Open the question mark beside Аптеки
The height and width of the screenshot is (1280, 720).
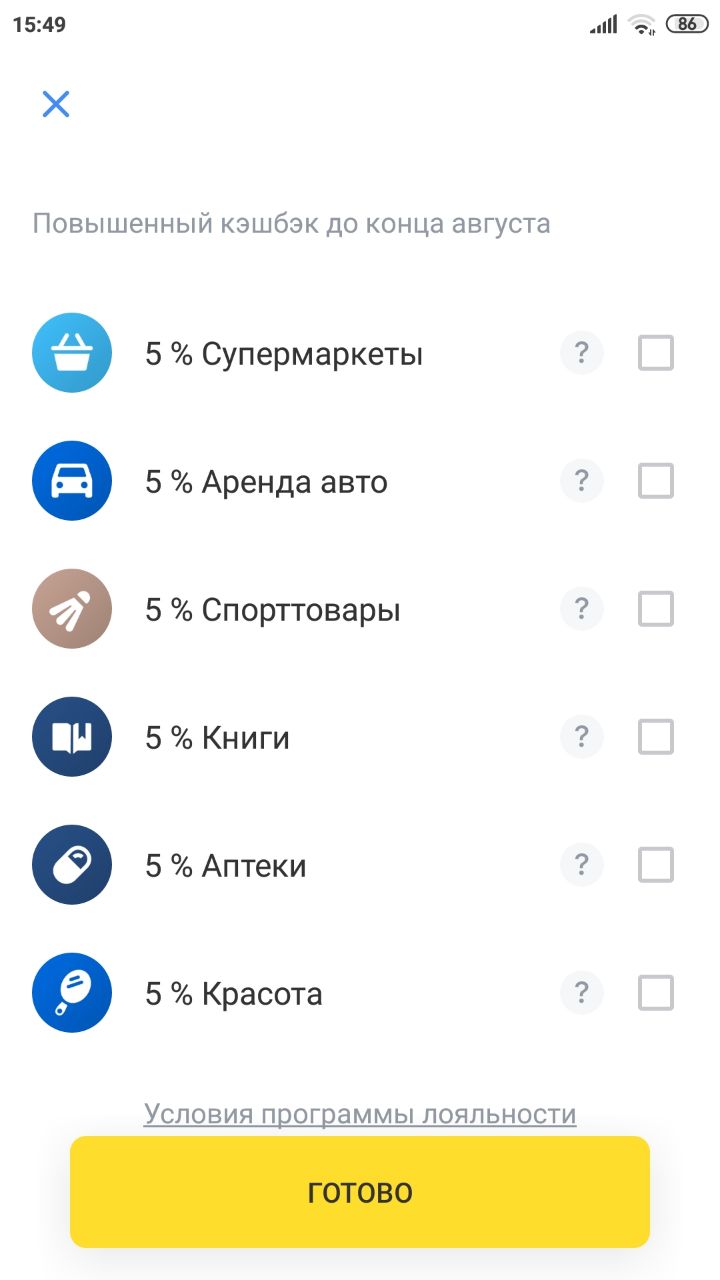(582, 865)
